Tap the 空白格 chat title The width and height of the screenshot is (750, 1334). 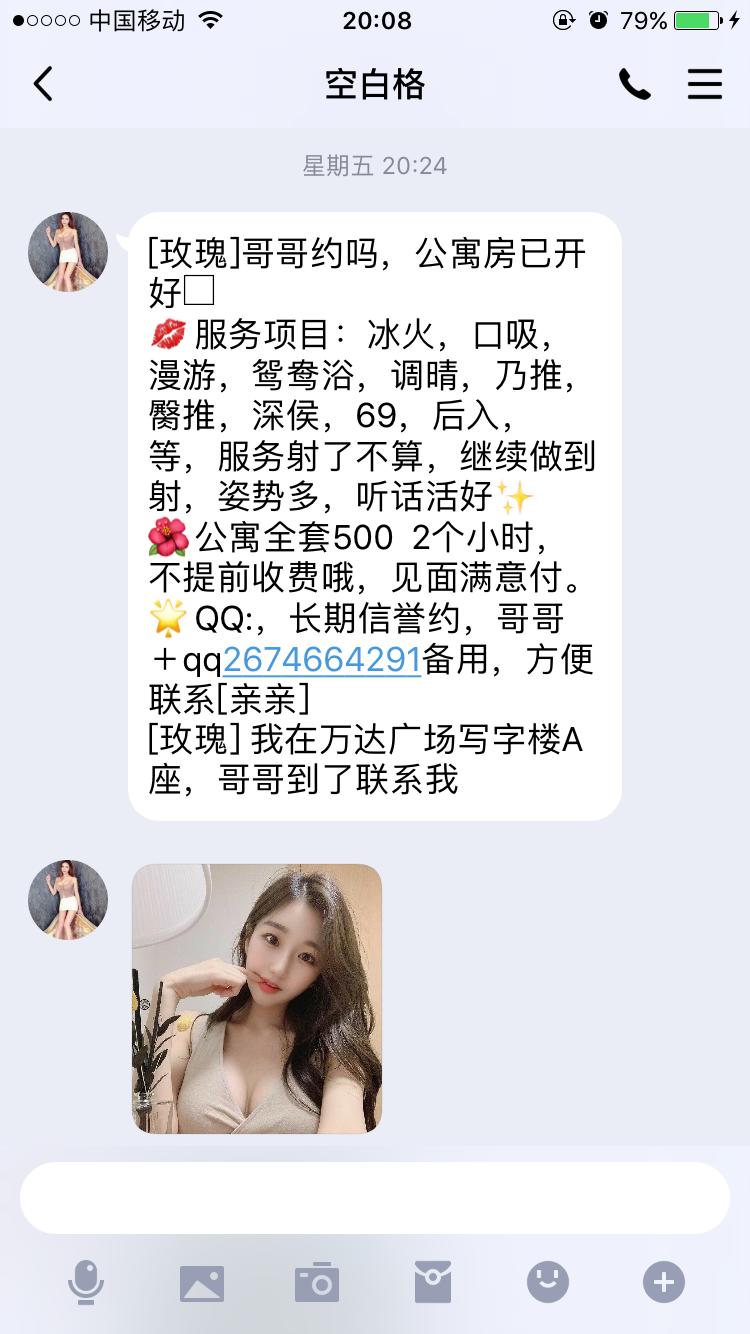coord(374,84)
